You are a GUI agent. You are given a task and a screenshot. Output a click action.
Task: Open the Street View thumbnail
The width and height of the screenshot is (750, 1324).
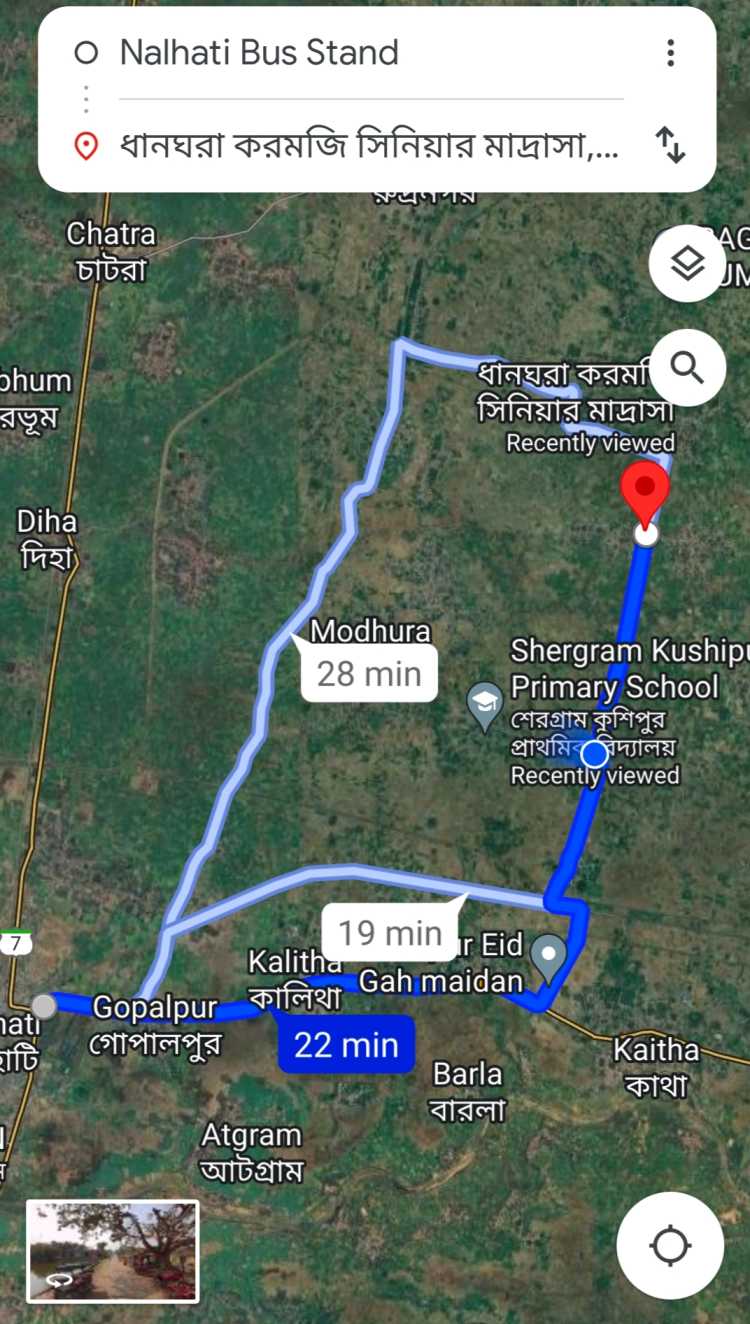pyautogui.click(x=113, y=1251)
